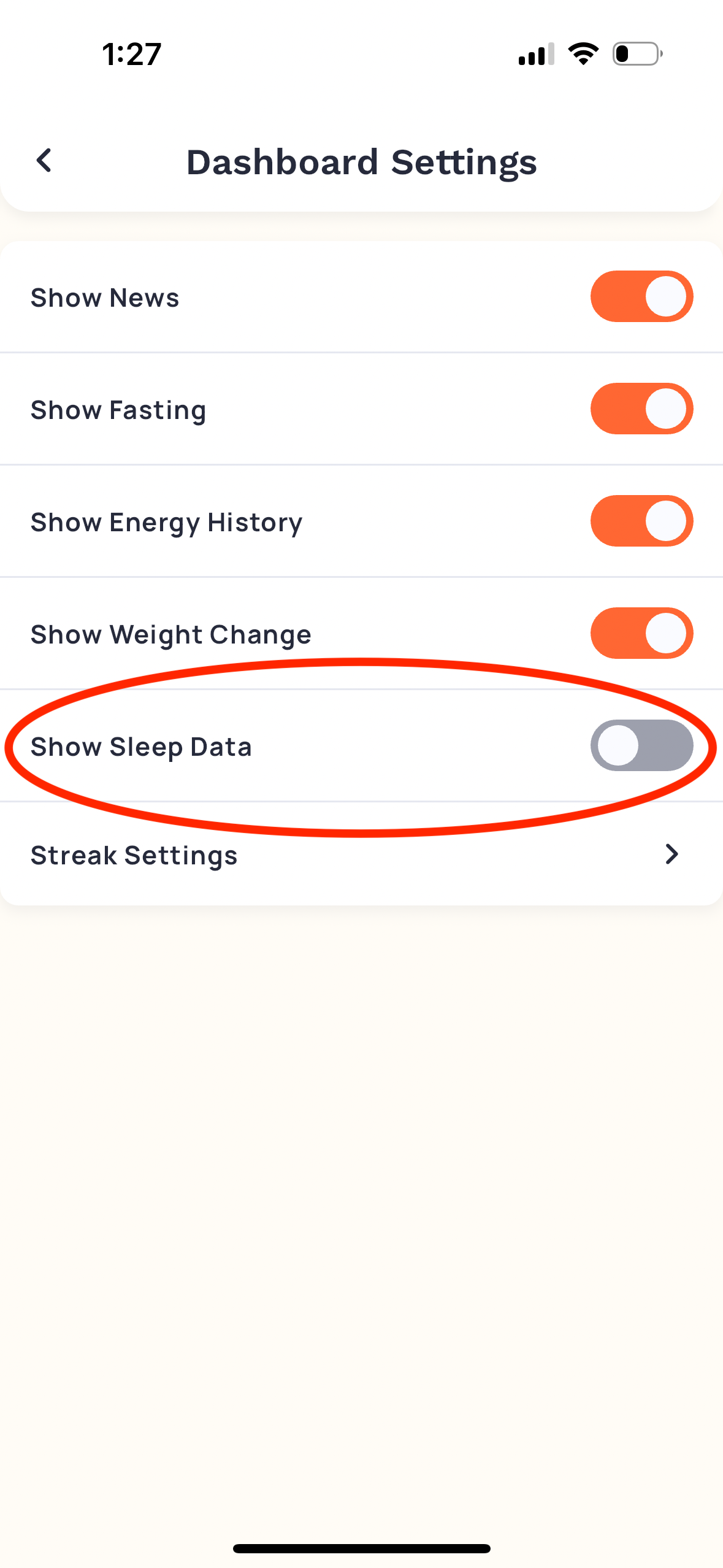Disable the Show Fasting switch
This screenshot has width=723, height=1568.
coord(641,409)
